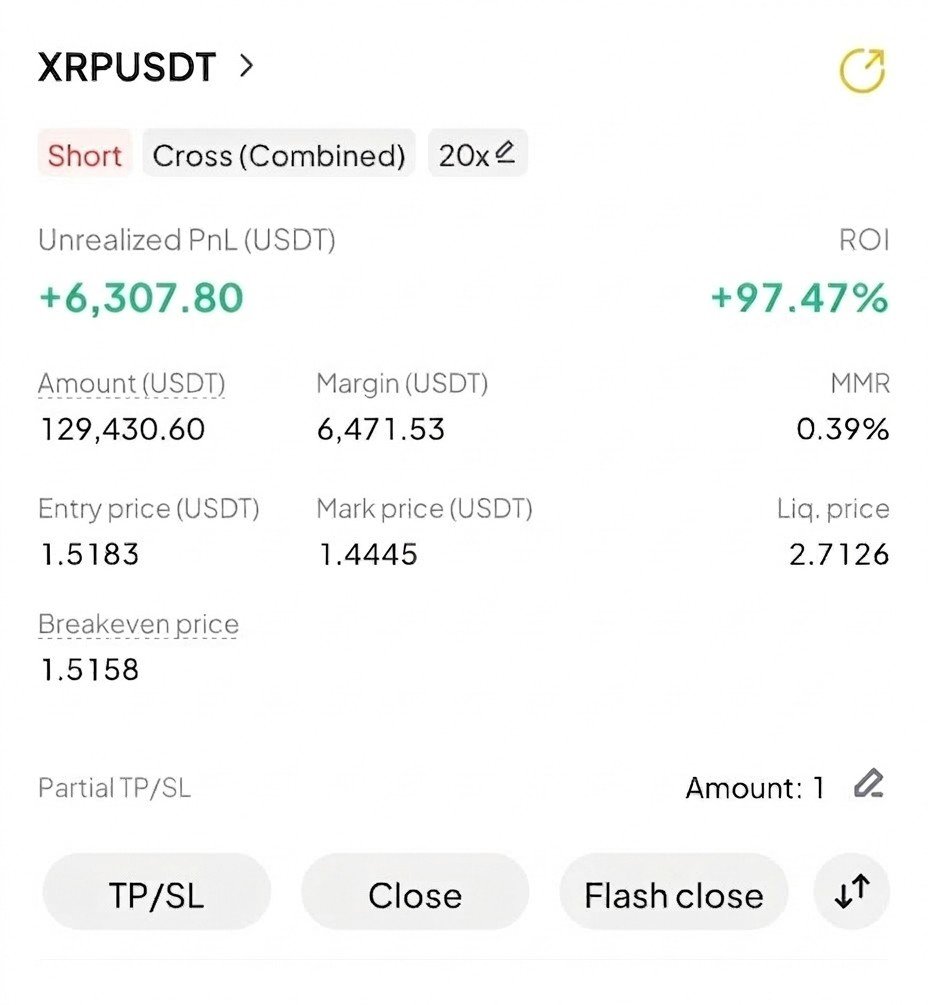Open the Cross (Combined) margin mode selector
This screenshot has width=928, height=1005.
click(x=278, y=154)
